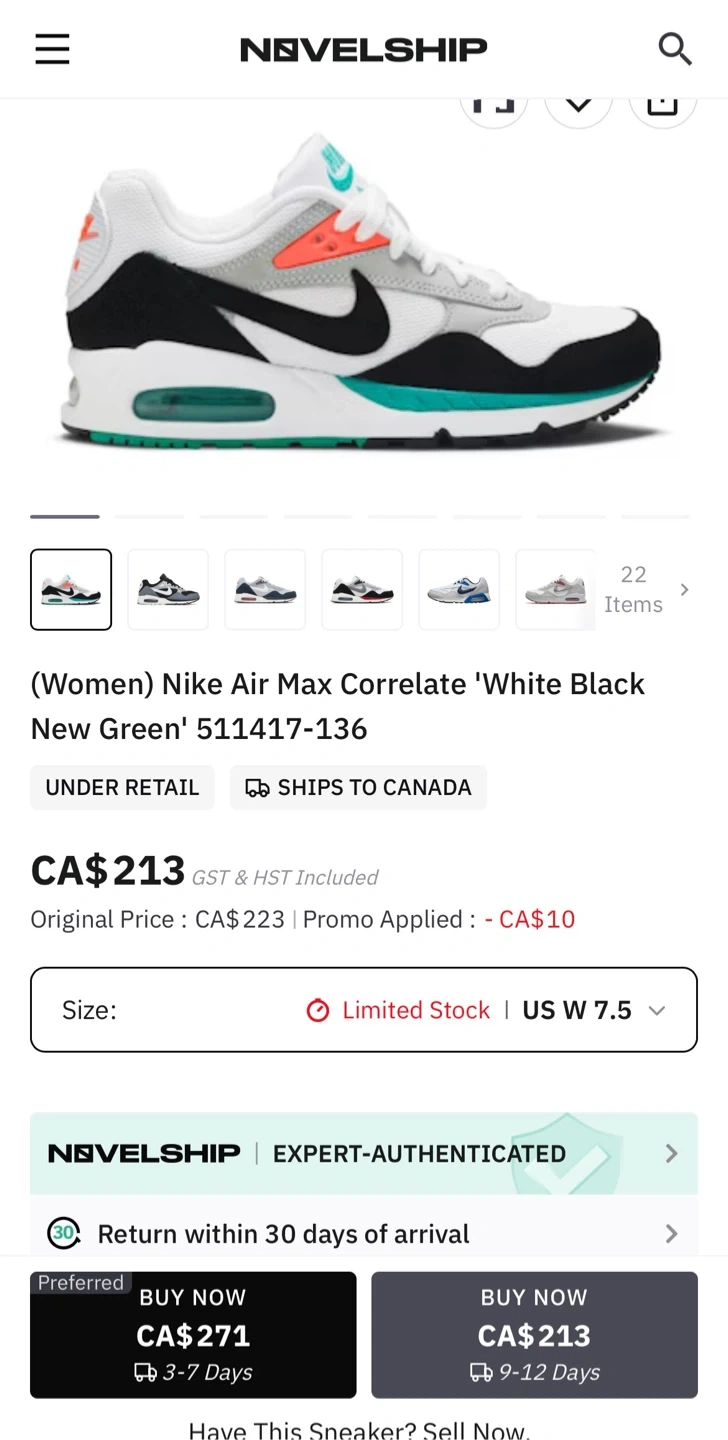Tap Have This Sneaker? Sell Now
Screen dimensions: 728x1440
click(x=359, y=1430)
